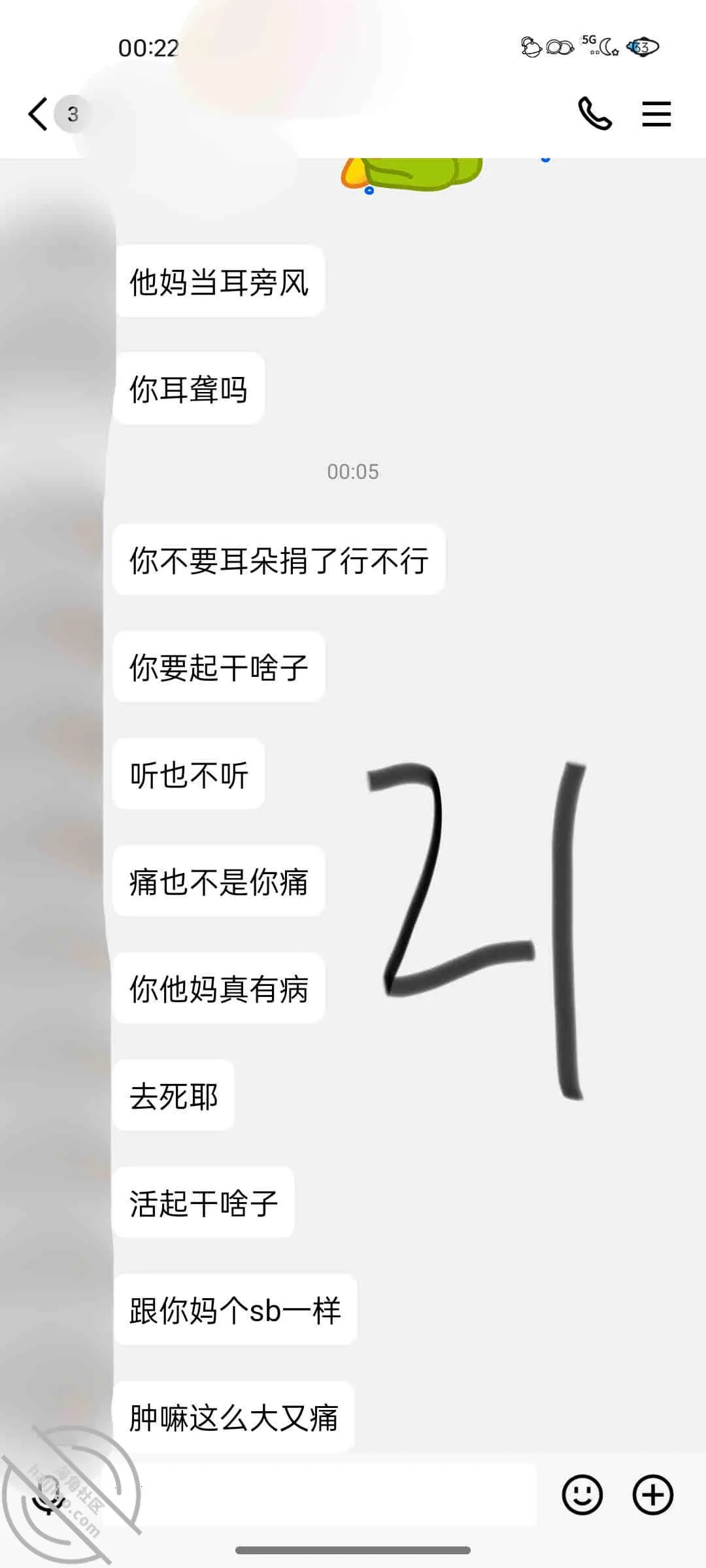The image size is (706, 1568).
Task: Start a voice call with this contact
Action: point(595,114)
